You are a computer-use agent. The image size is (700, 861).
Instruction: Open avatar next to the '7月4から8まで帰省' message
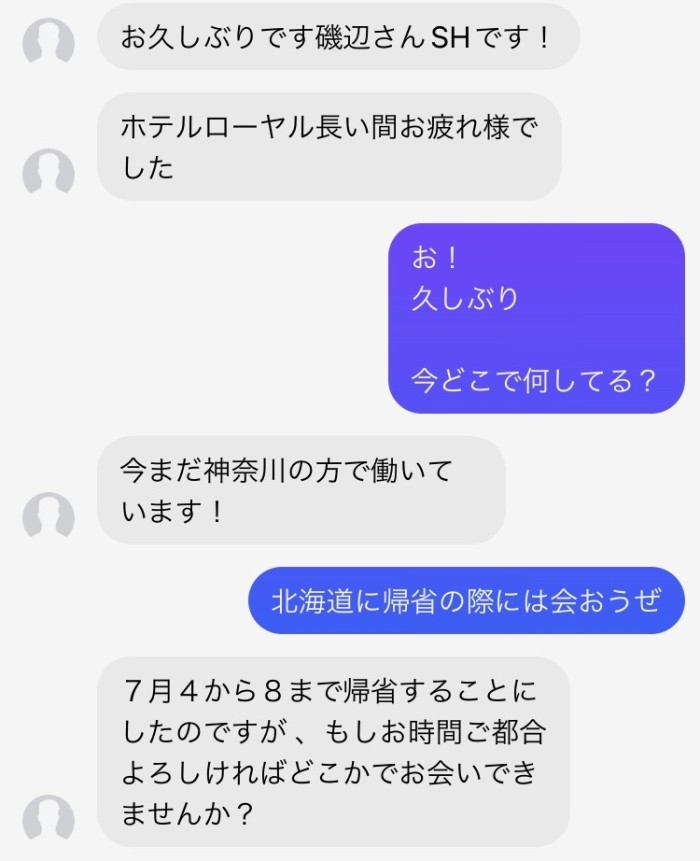coord(49,820)
